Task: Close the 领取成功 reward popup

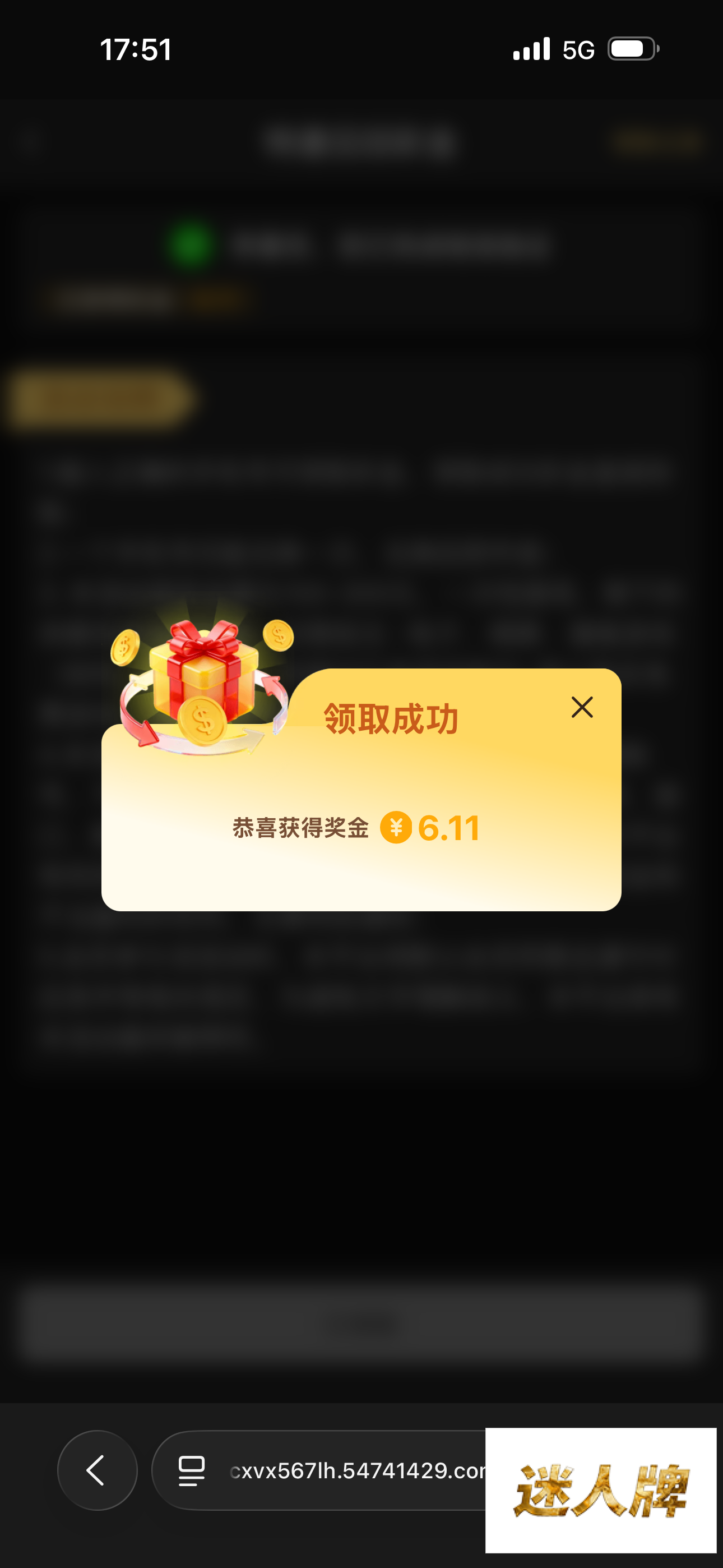Action: point(582,707)
